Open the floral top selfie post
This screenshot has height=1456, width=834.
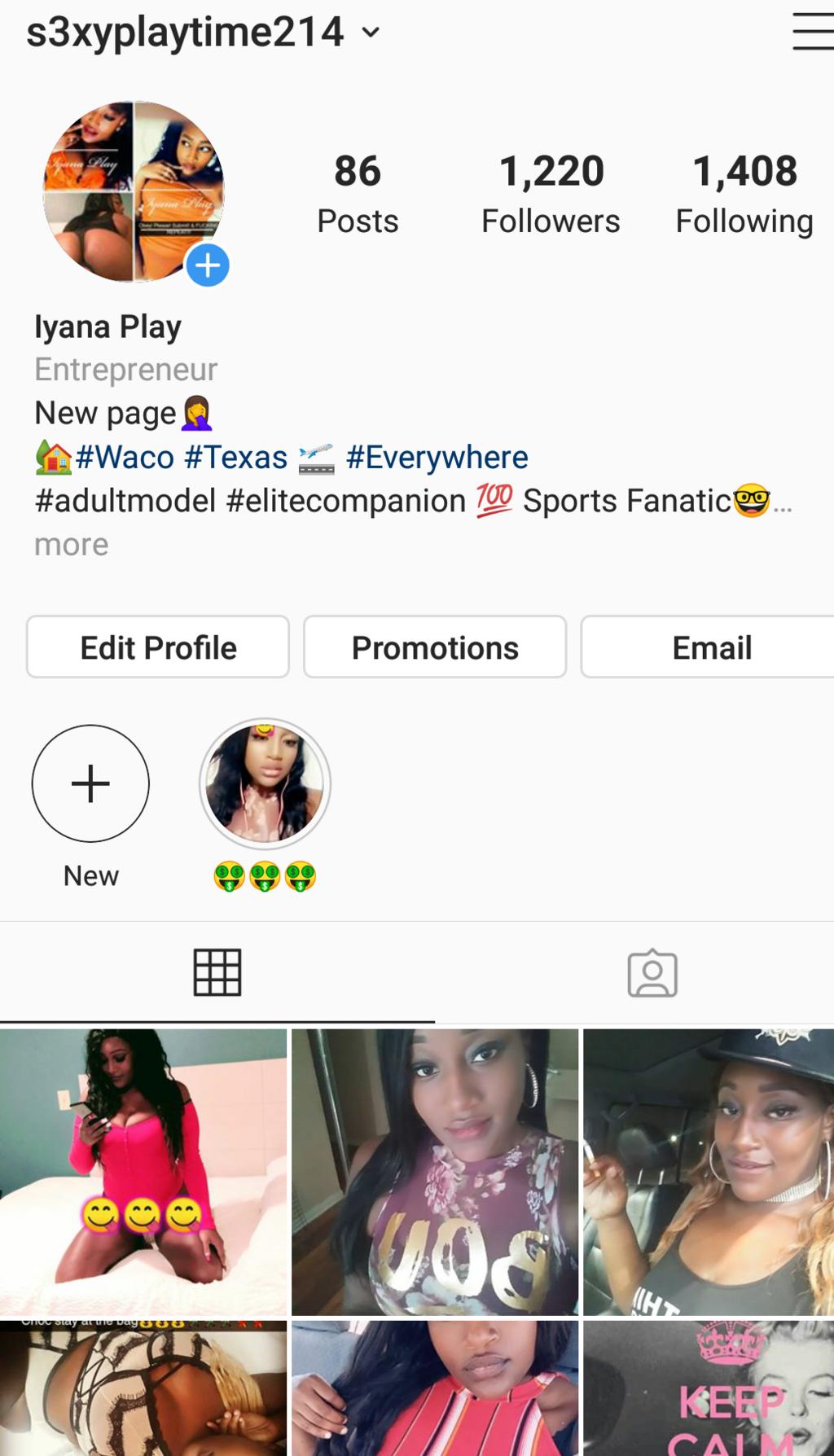pos(435,1171)
